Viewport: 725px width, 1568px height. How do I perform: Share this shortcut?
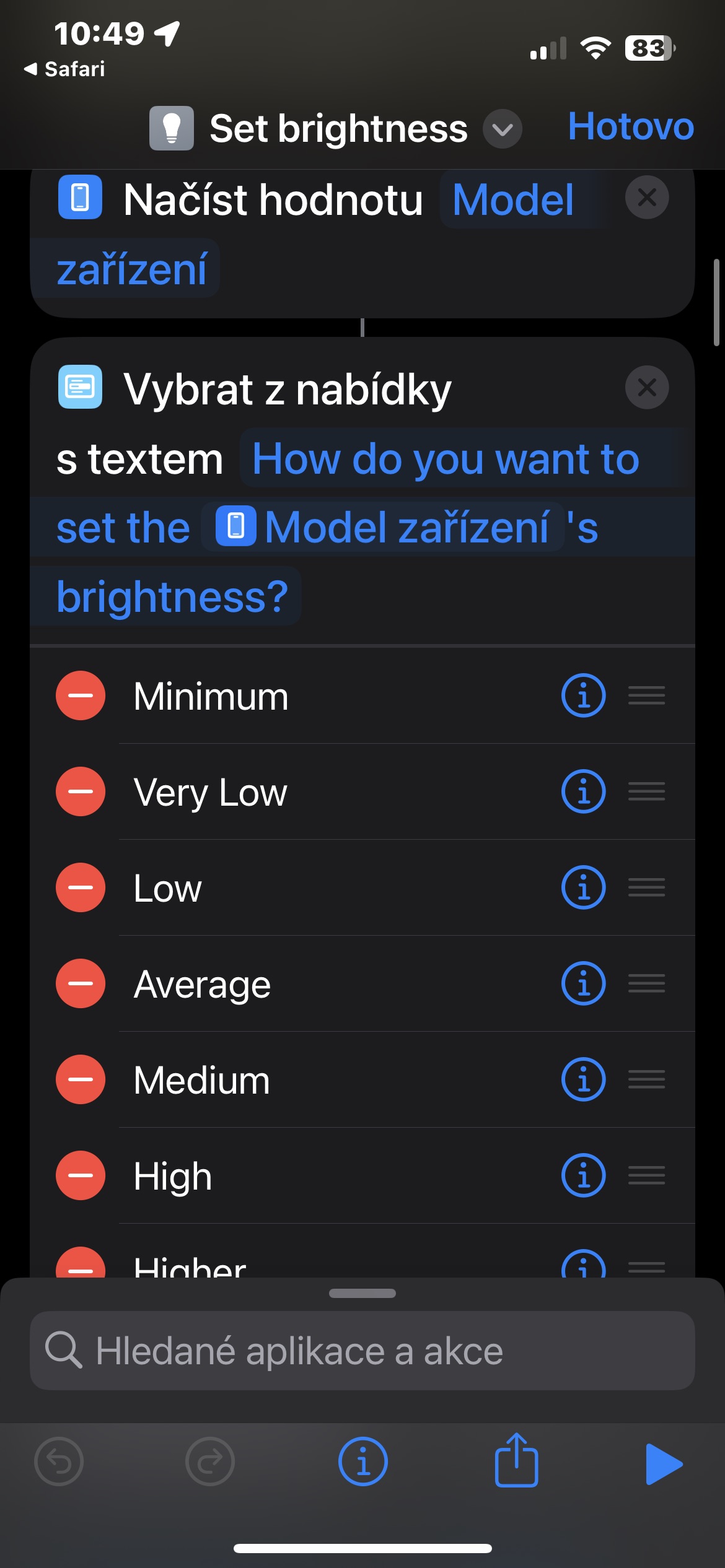click(516, 1461)
